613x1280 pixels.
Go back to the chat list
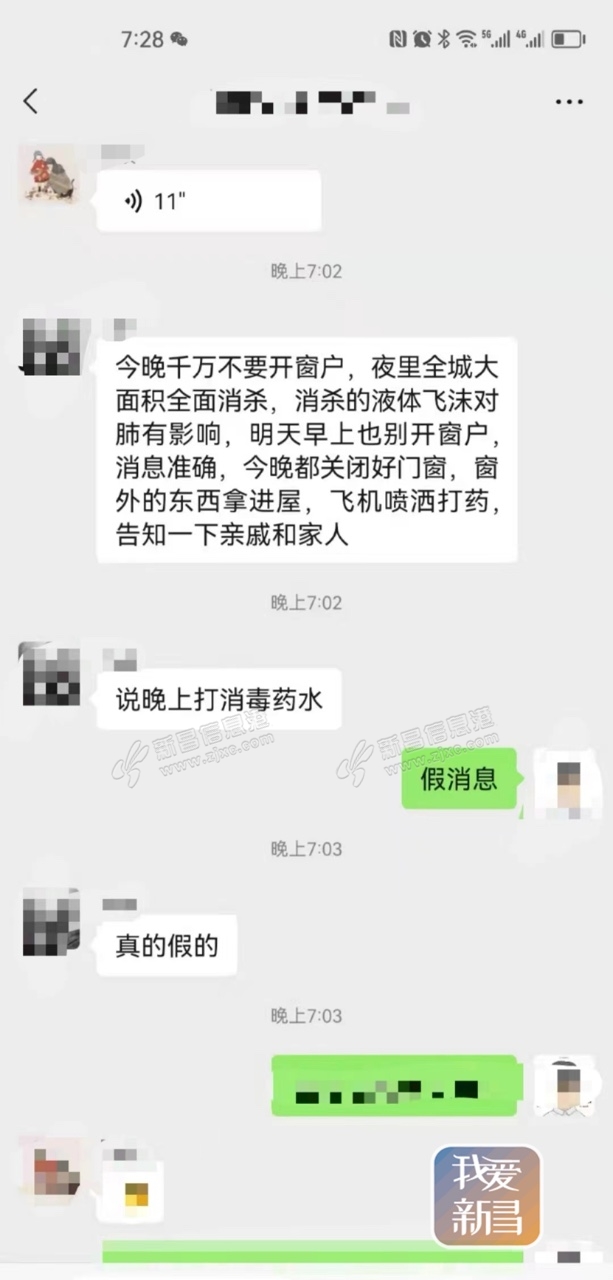[31, 101]
